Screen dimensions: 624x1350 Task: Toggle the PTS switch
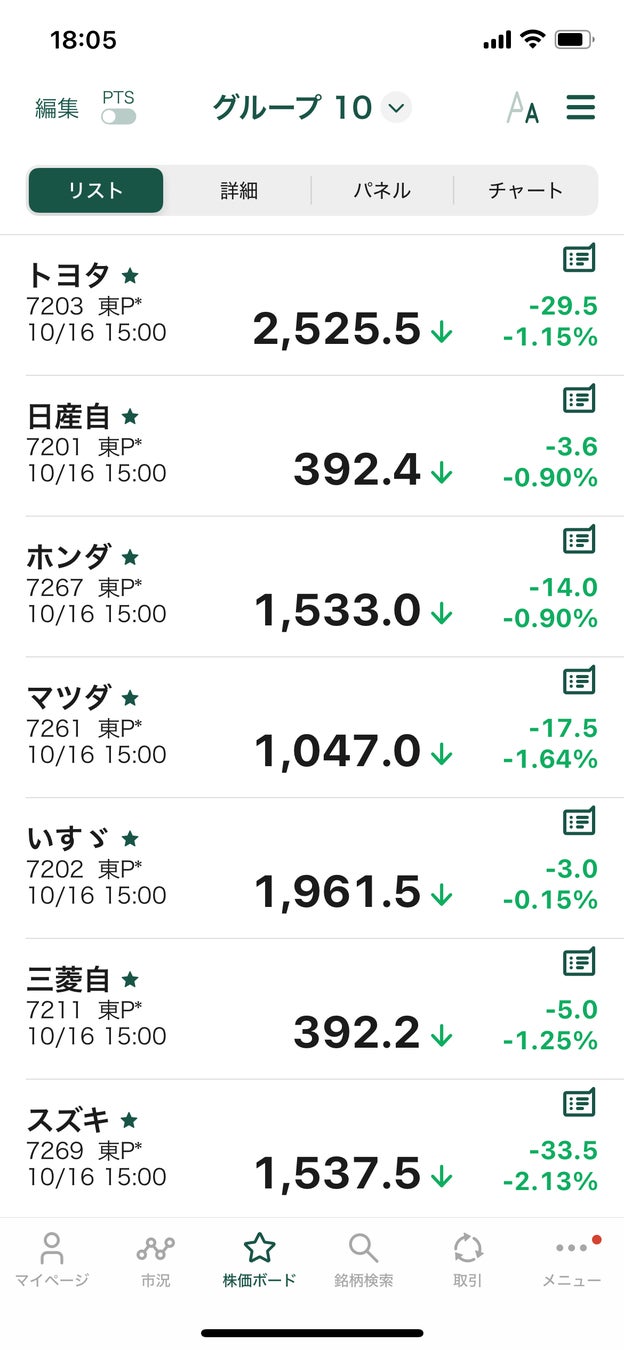pyautogui.click(x=118, y=116)
